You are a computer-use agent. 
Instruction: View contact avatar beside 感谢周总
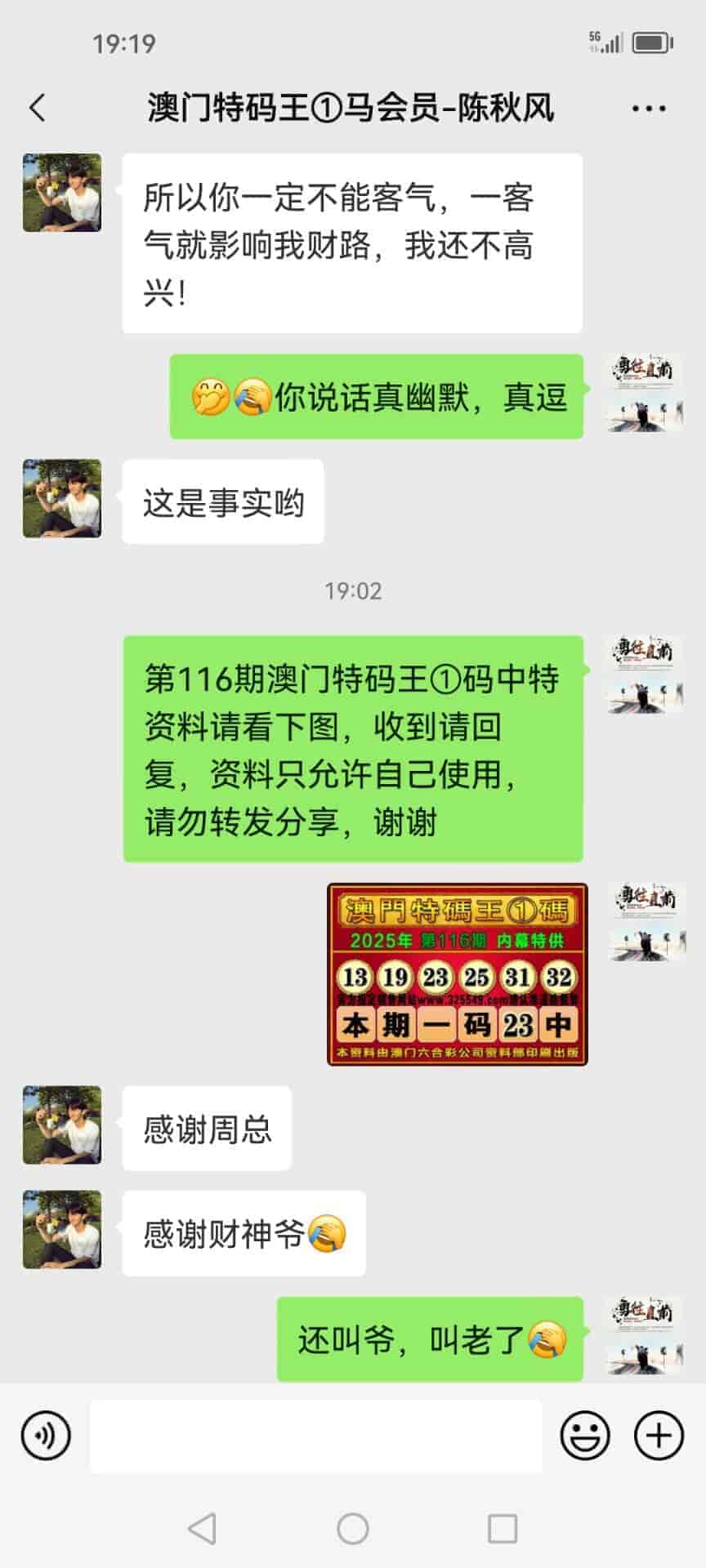62,1125
